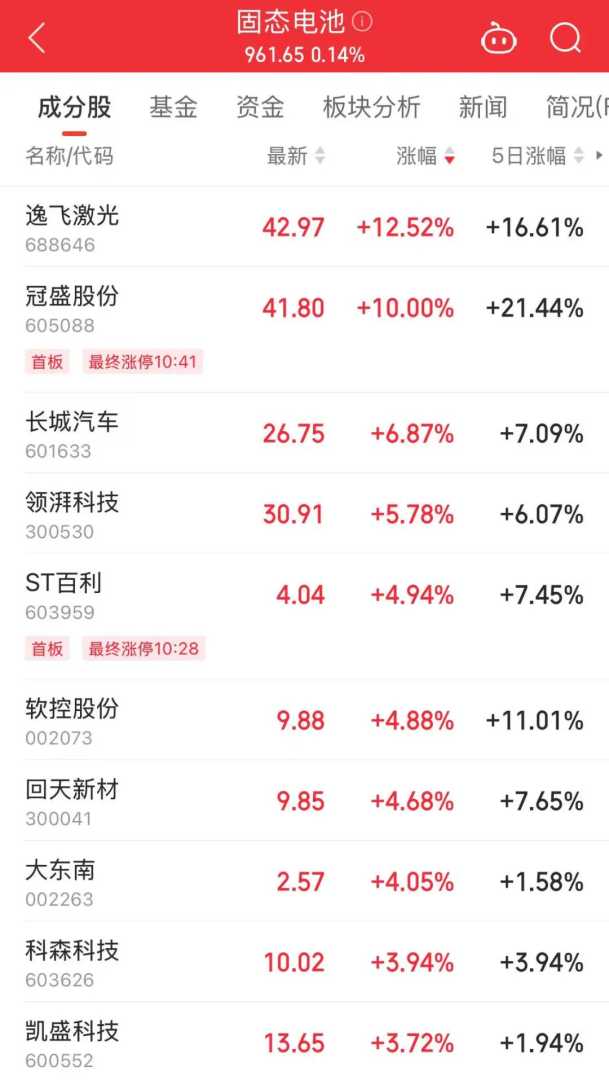Screen dimensions: 609x1080
Task: Go back using the header arrow
Action: pyautogui.click(x=38, y=38)
